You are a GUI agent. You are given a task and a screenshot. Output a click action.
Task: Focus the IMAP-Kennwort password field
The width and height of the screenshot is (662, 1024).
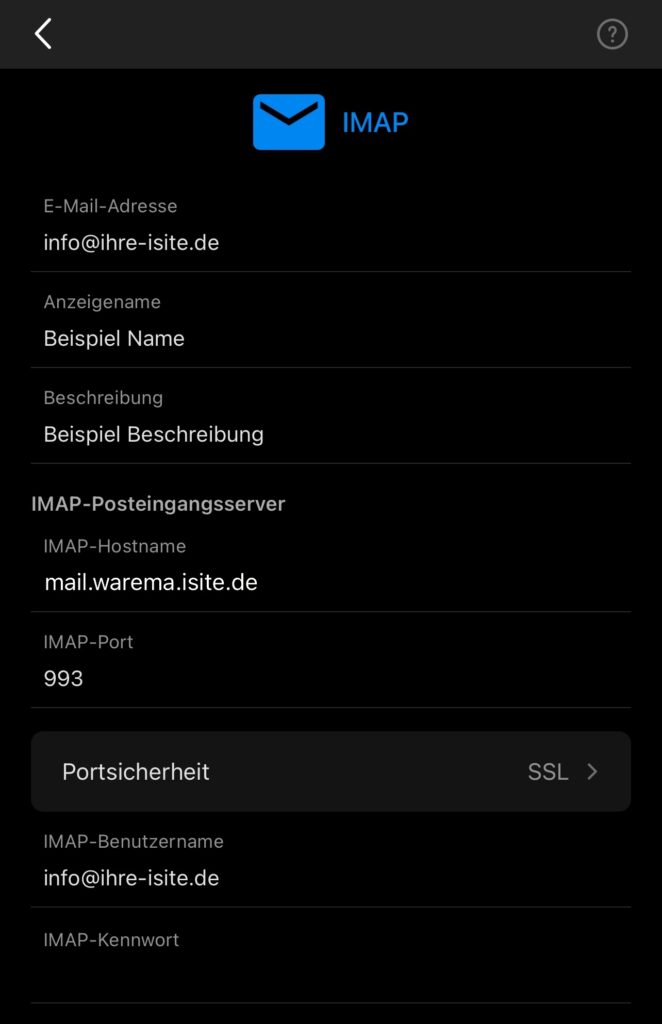pos(330,973)
